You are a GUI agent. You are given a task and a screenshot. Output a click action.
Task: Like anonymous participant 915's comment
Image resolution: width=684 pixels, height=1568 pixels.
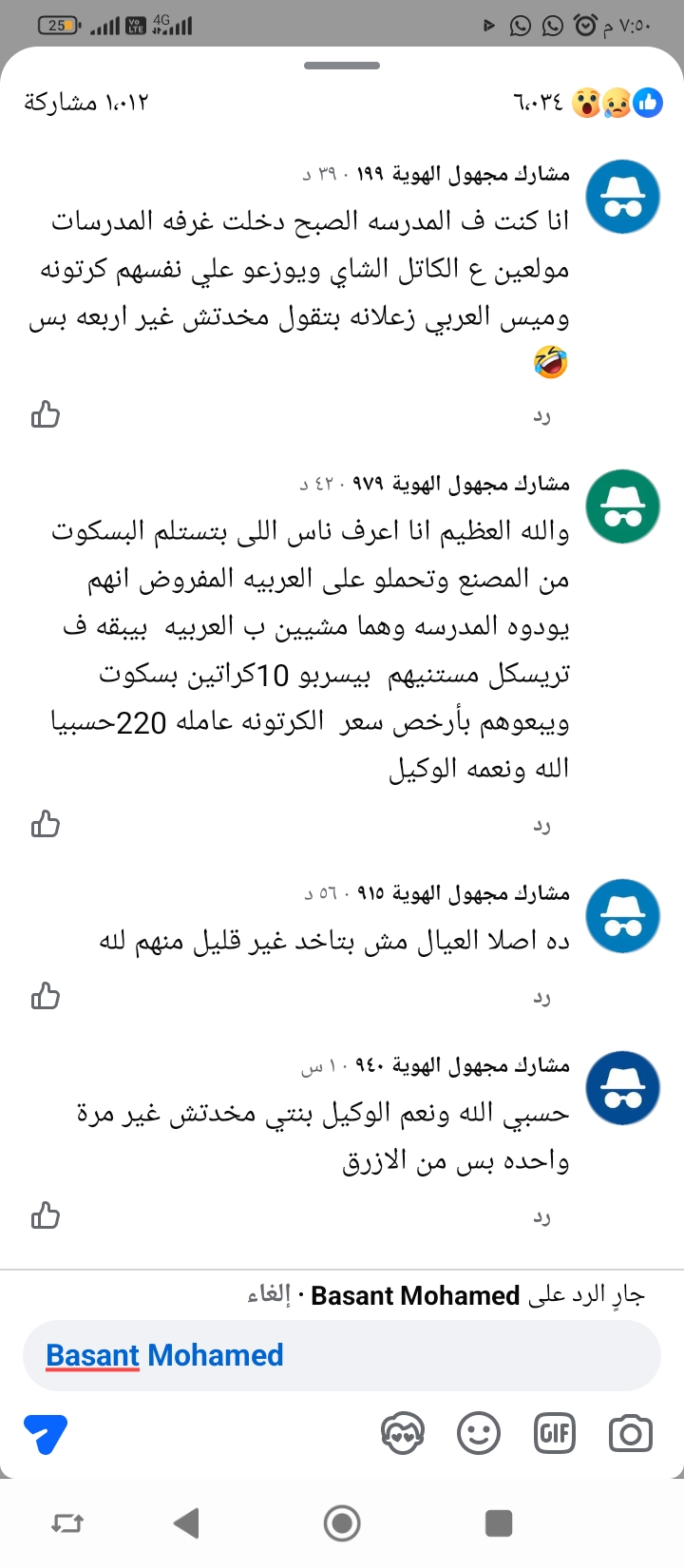pos(46,997)
